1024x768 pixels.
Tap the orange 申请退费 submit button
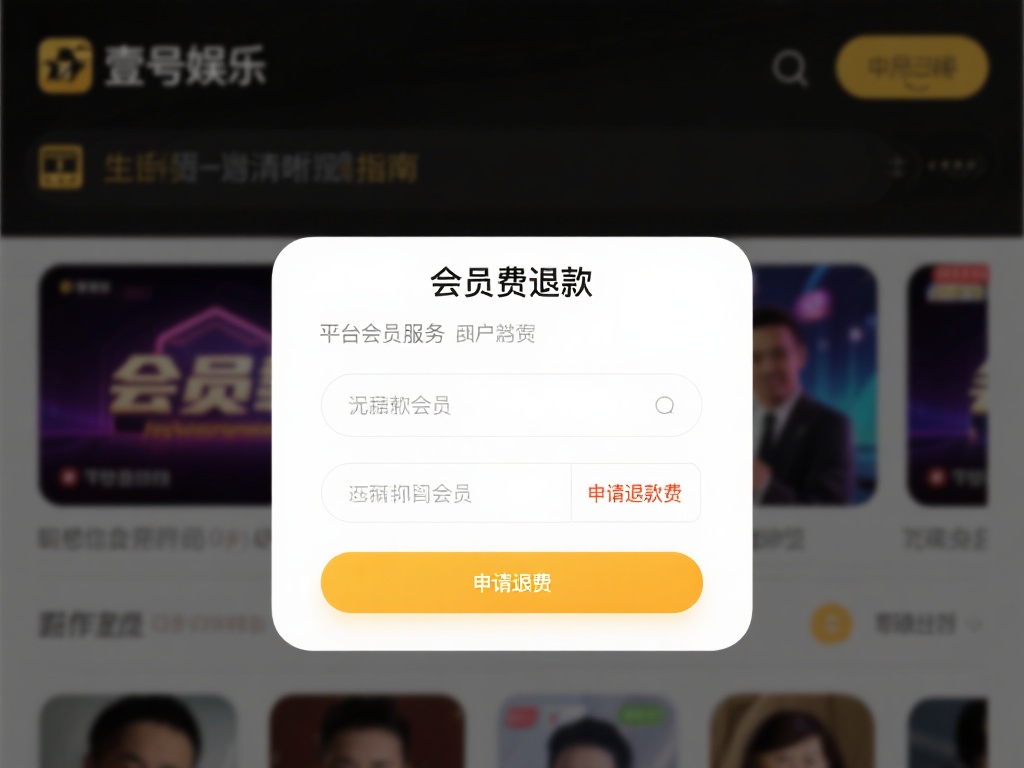point(511,583)
